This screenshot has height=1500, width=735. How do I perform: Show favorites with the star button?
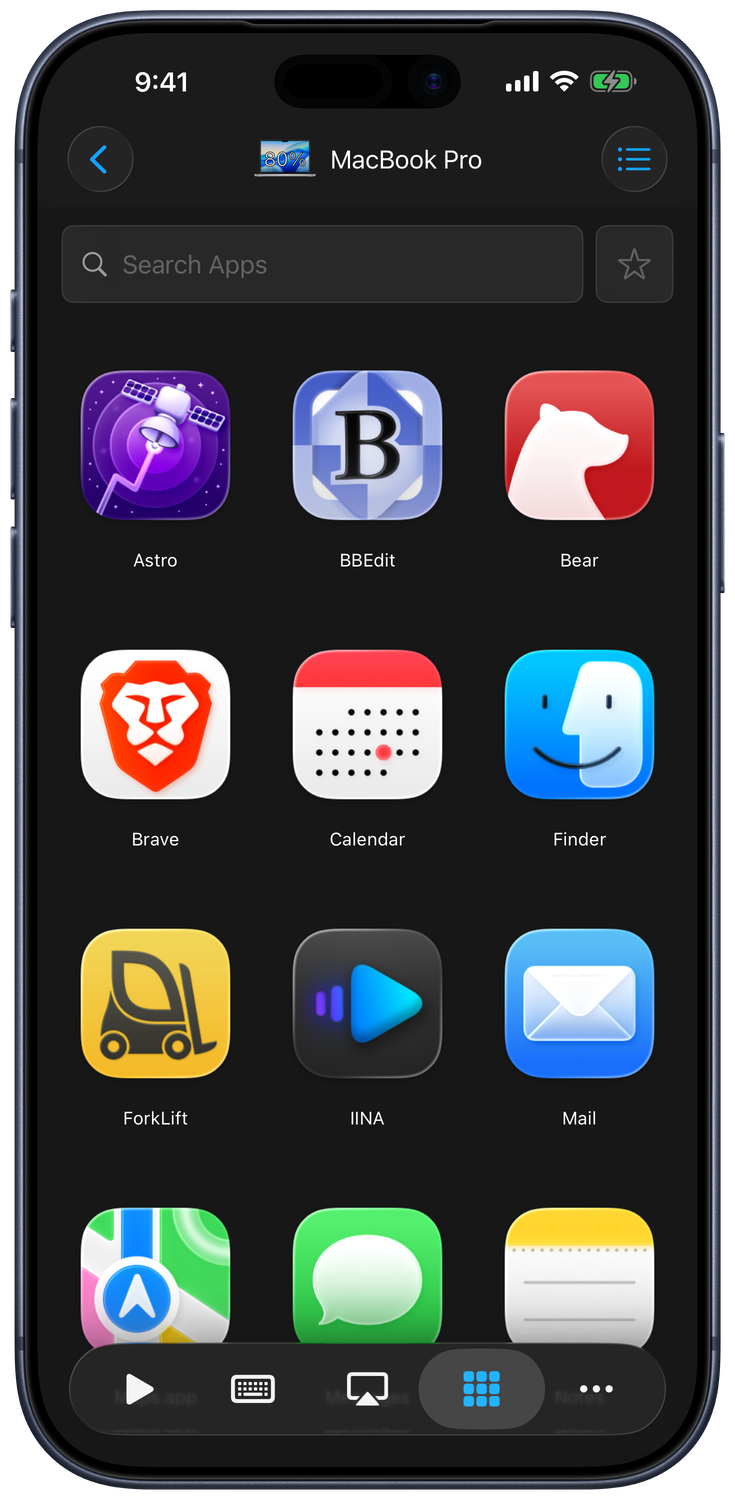click(x=634, y=264)
